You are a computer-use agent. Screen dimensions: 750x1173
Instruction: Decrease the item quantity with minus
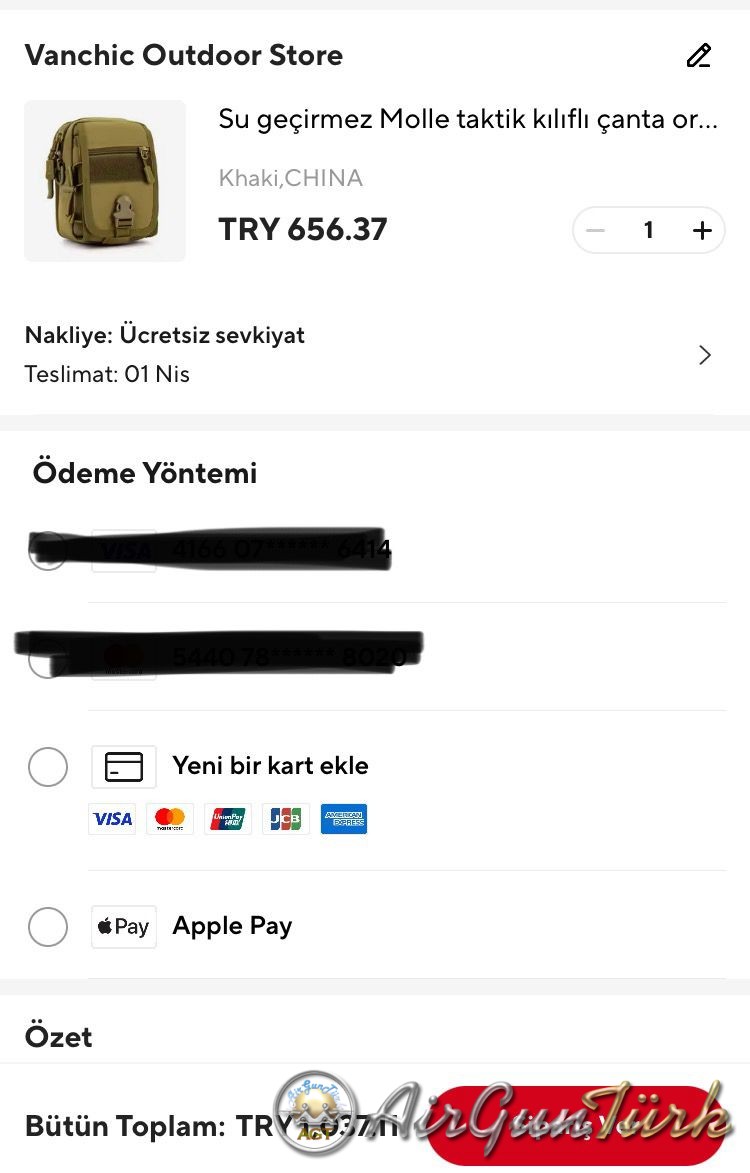[x=596, y=231]
